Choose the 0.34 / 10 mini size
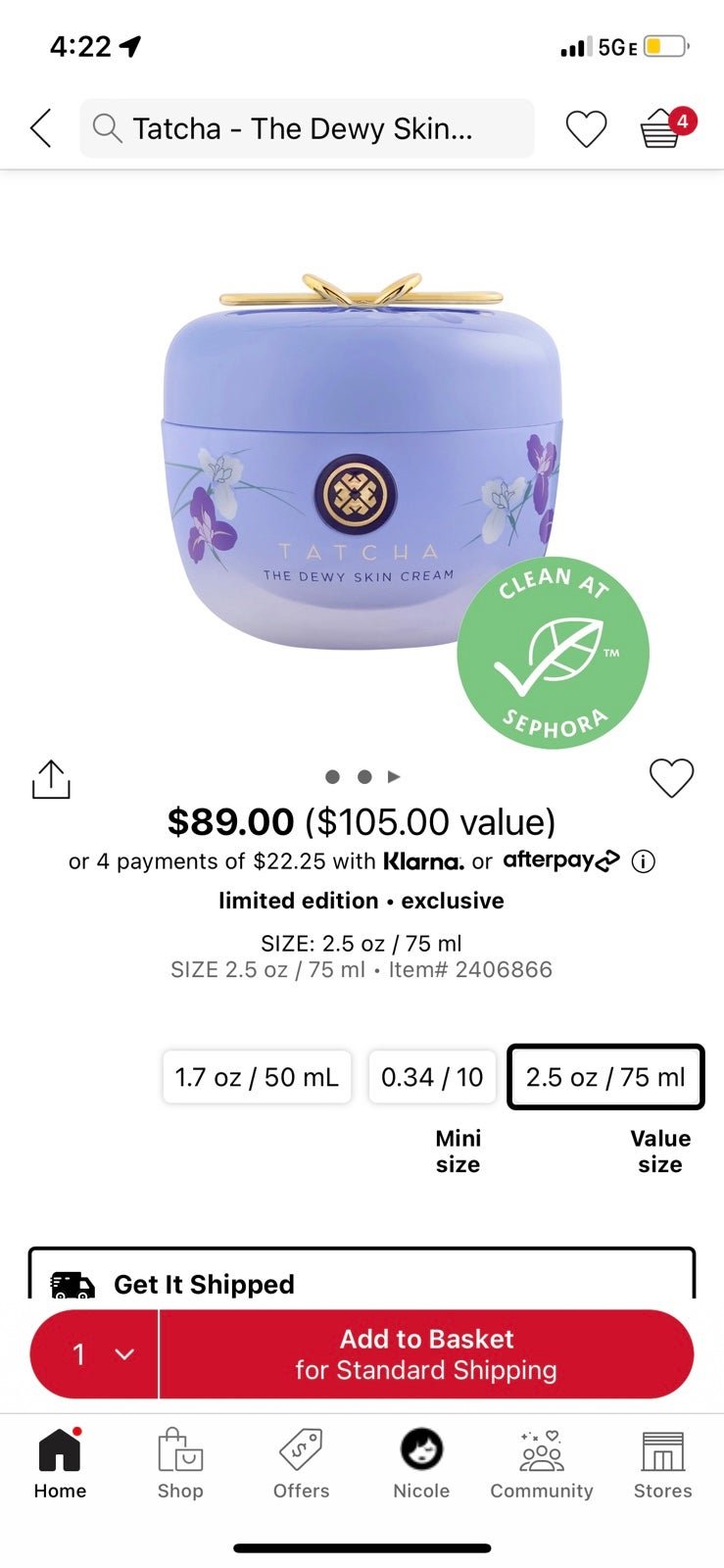This screenshot has width=724, height=1568. (x=432, y=1077)
